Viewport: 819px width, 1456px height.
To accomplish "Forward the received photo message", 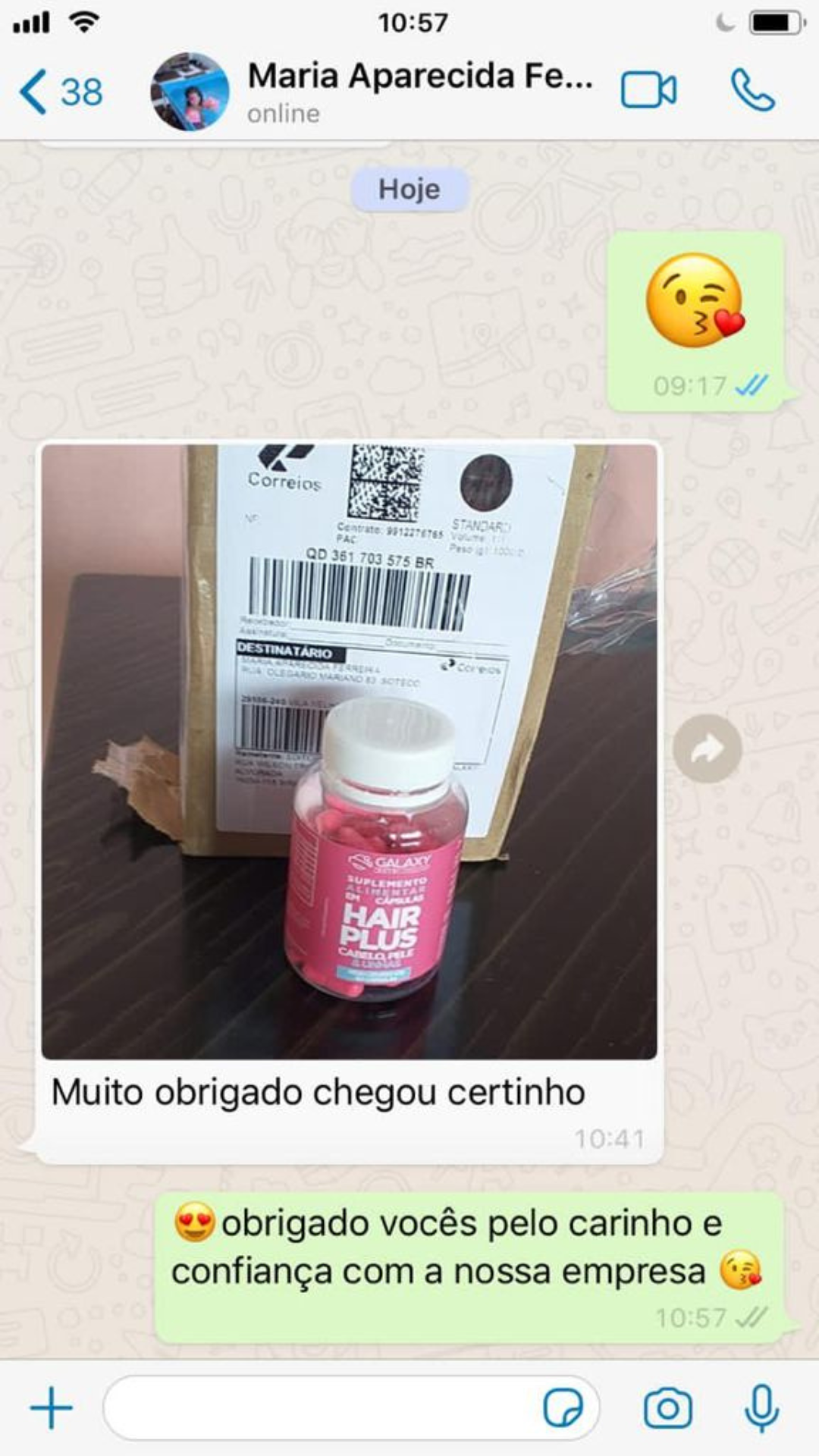I will pos(707,748).
